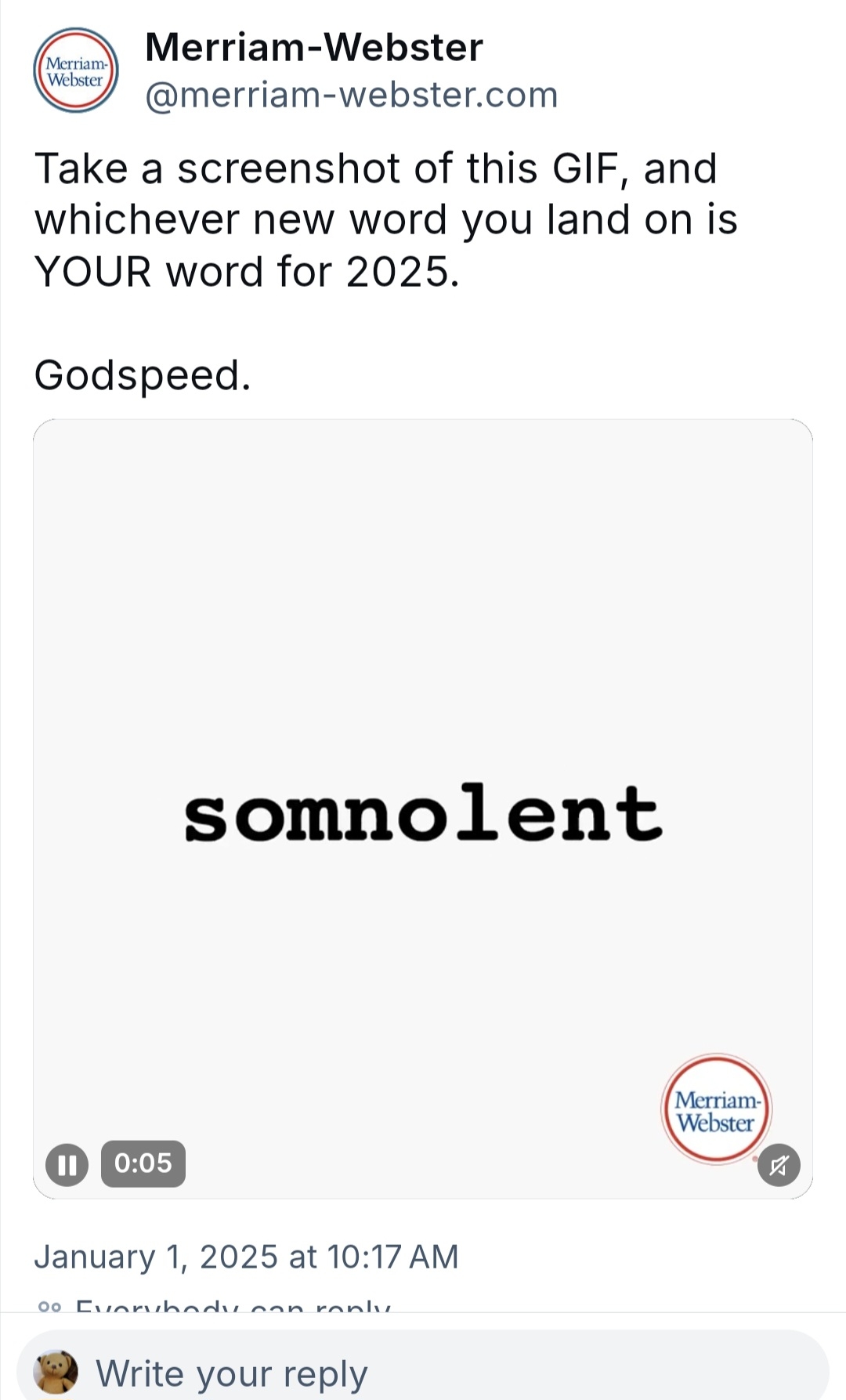Pause the GIF playback

coord(67,1164)
